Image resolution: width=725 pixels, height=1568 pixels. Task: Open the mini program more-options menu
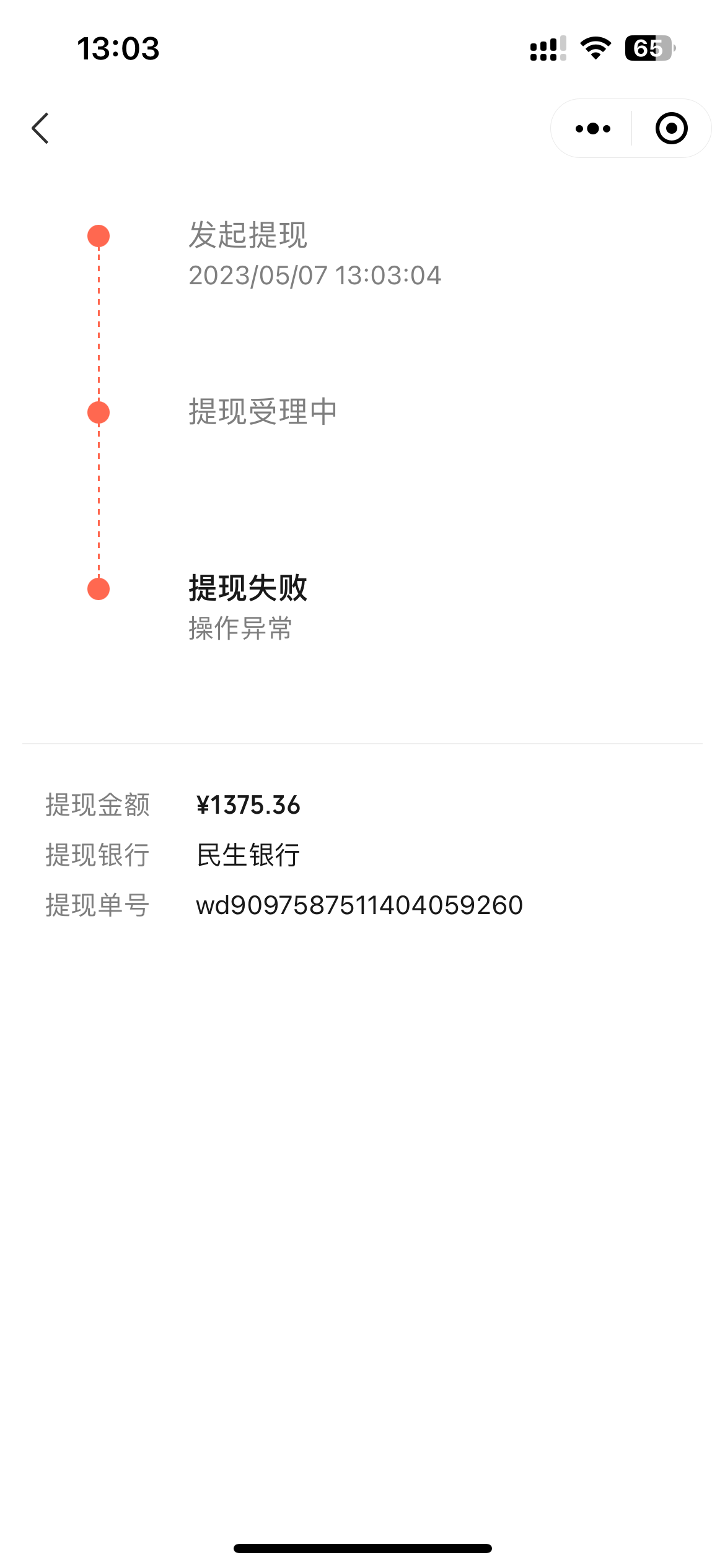[592, 128]
